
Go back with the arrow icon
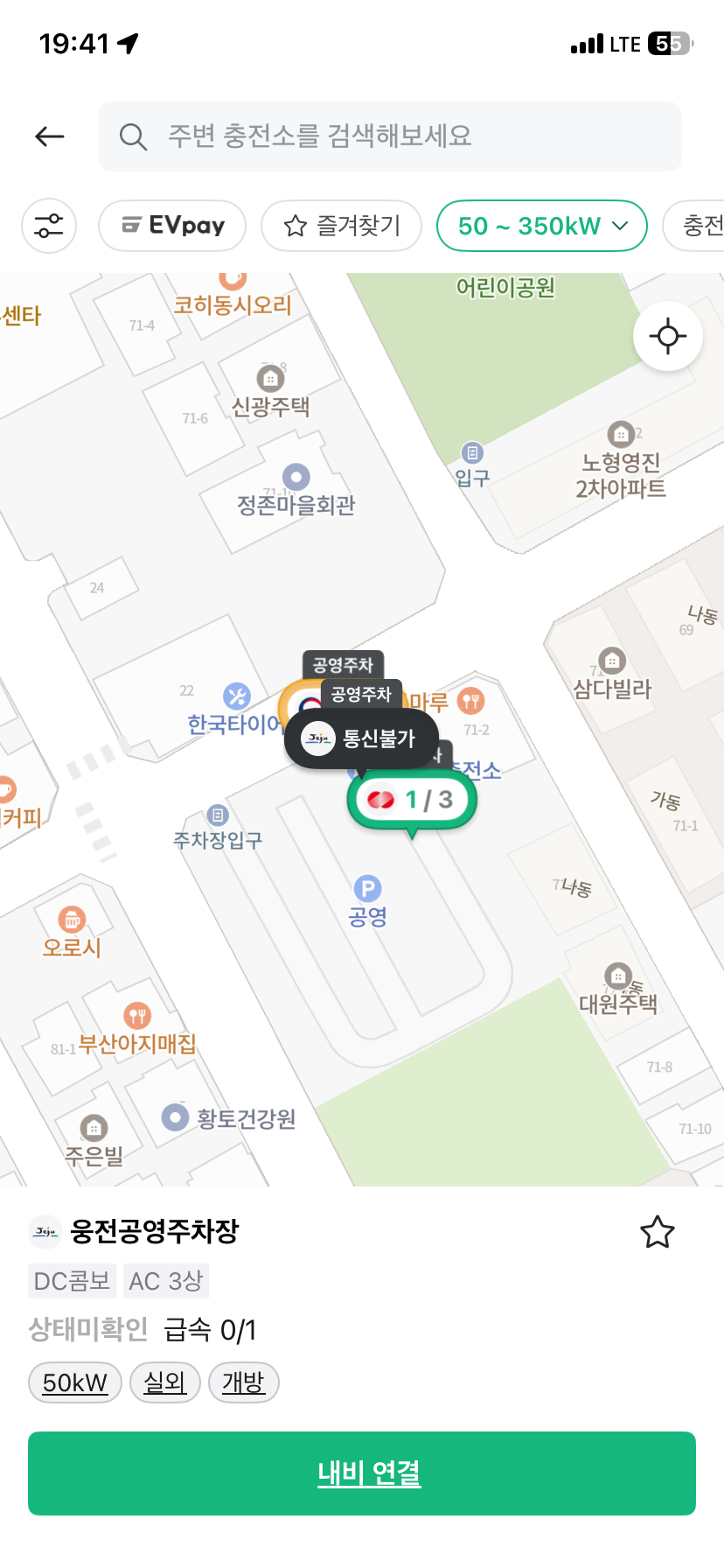pos(50,136)
